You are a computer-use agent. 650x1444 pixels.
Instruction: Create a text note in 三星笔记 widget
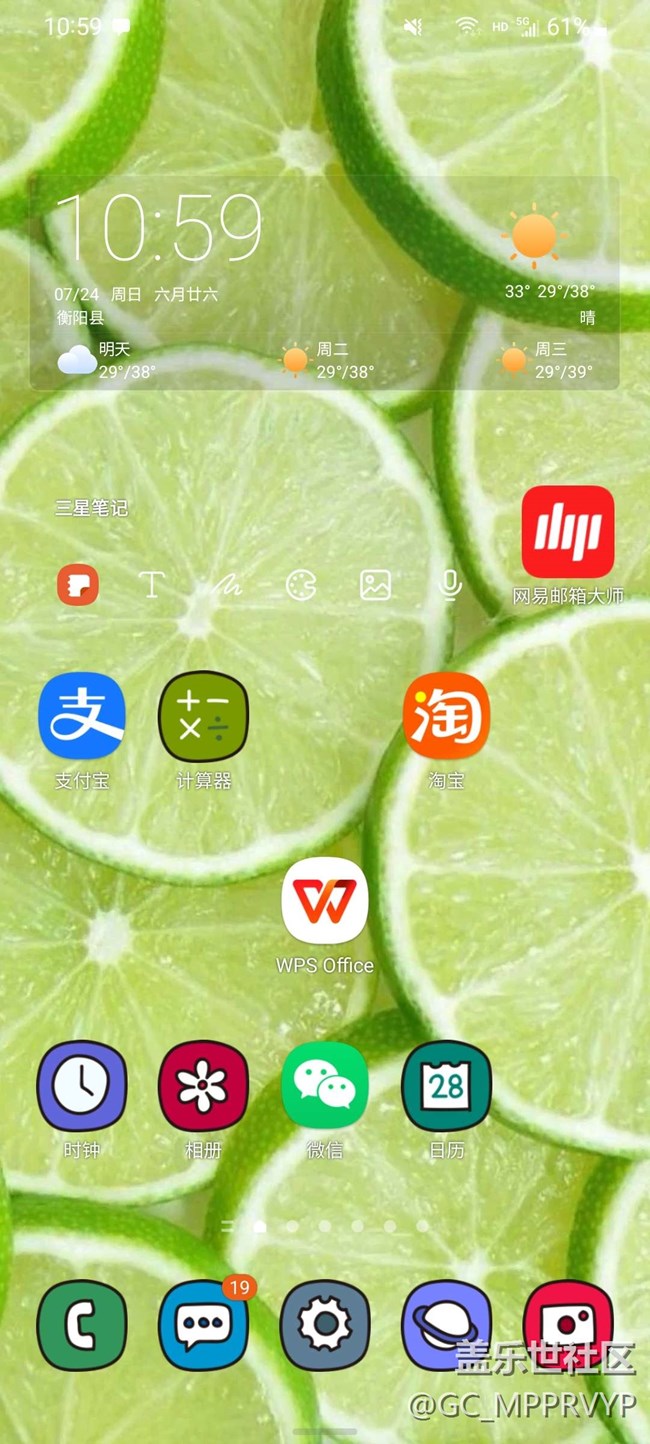click(152, 585)
